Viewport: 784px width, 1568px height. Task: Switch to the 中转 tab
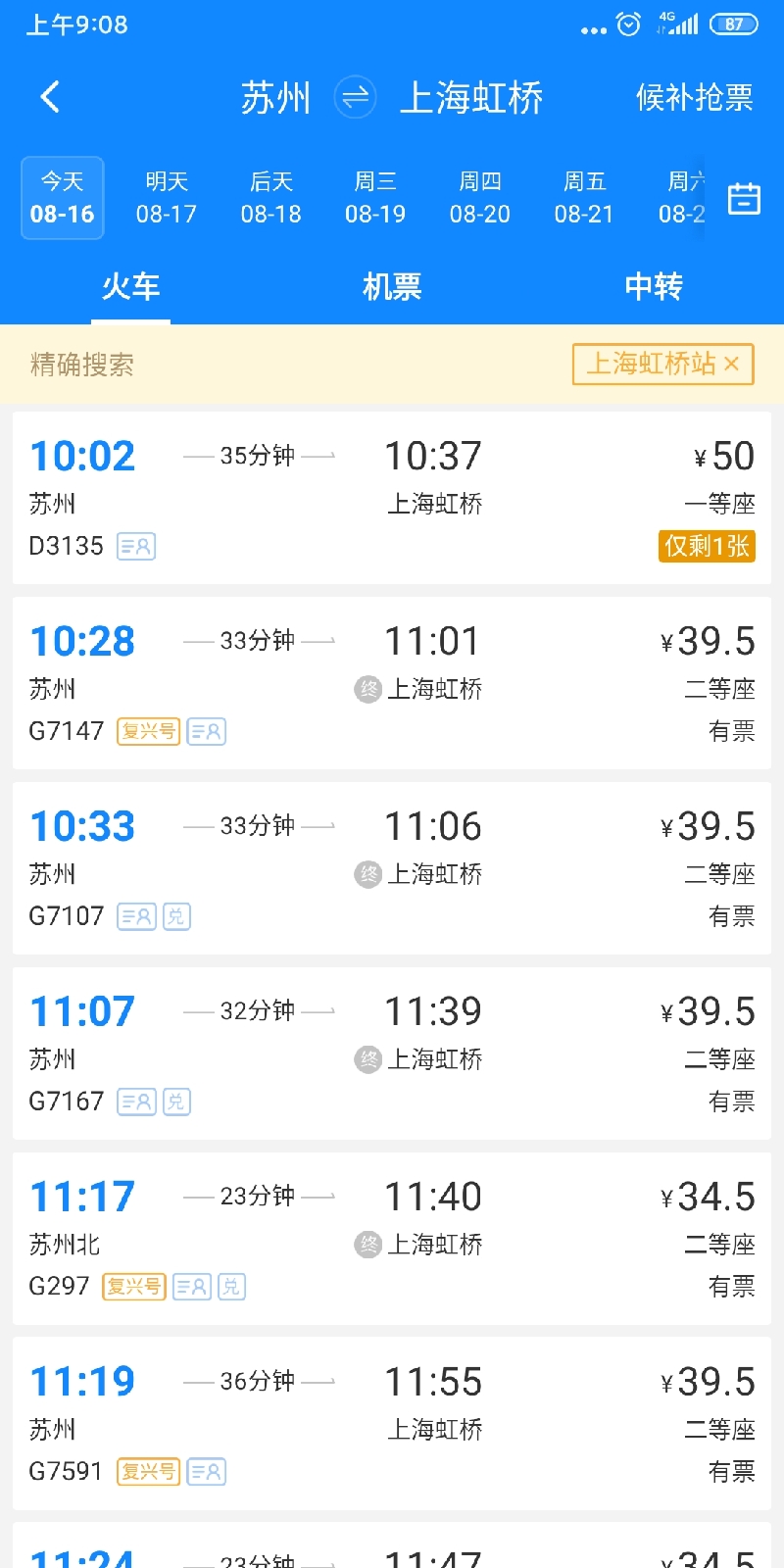pos(654,286)
